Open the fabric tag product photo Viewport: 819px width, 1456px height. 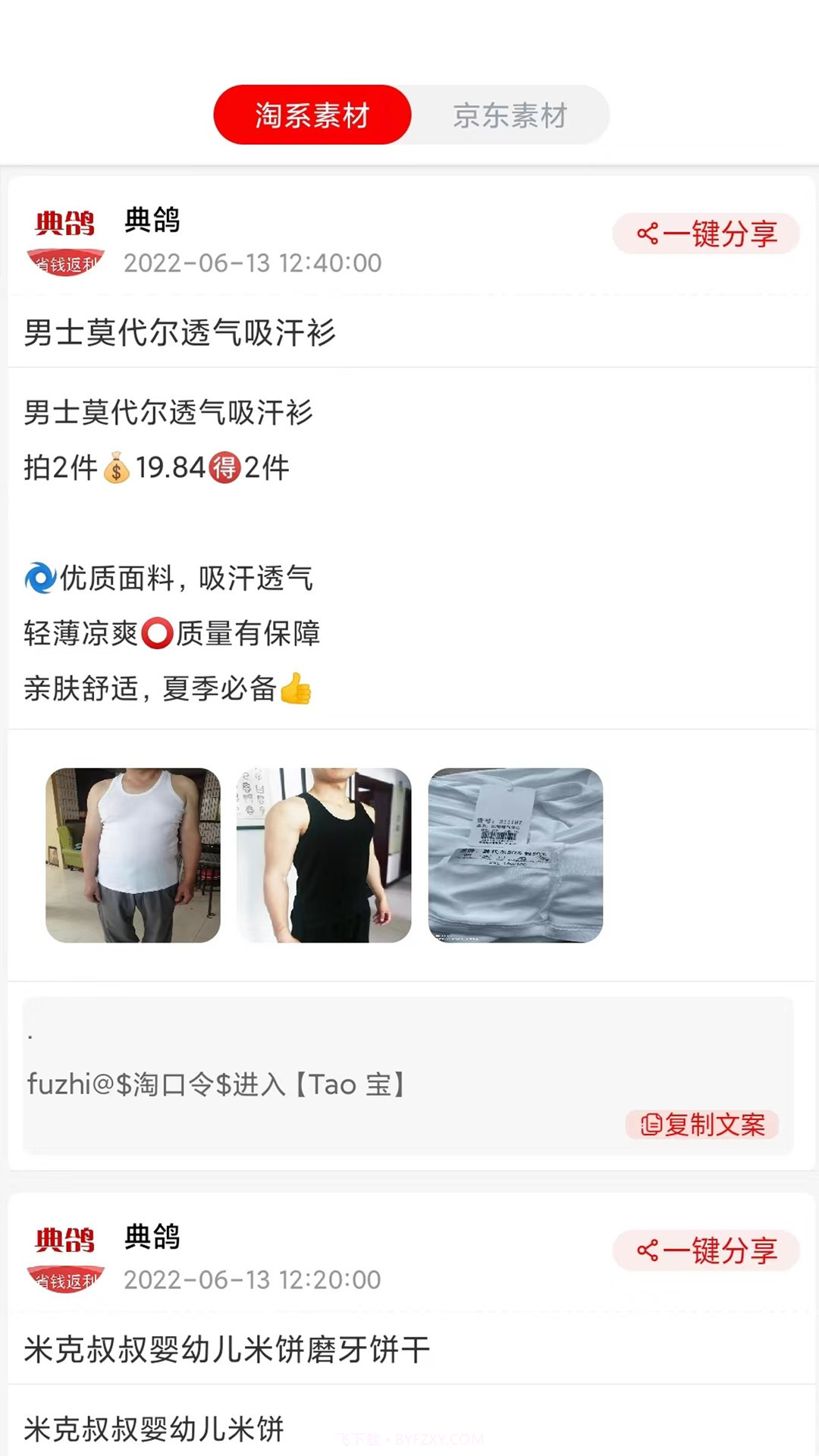click(514, 855)
